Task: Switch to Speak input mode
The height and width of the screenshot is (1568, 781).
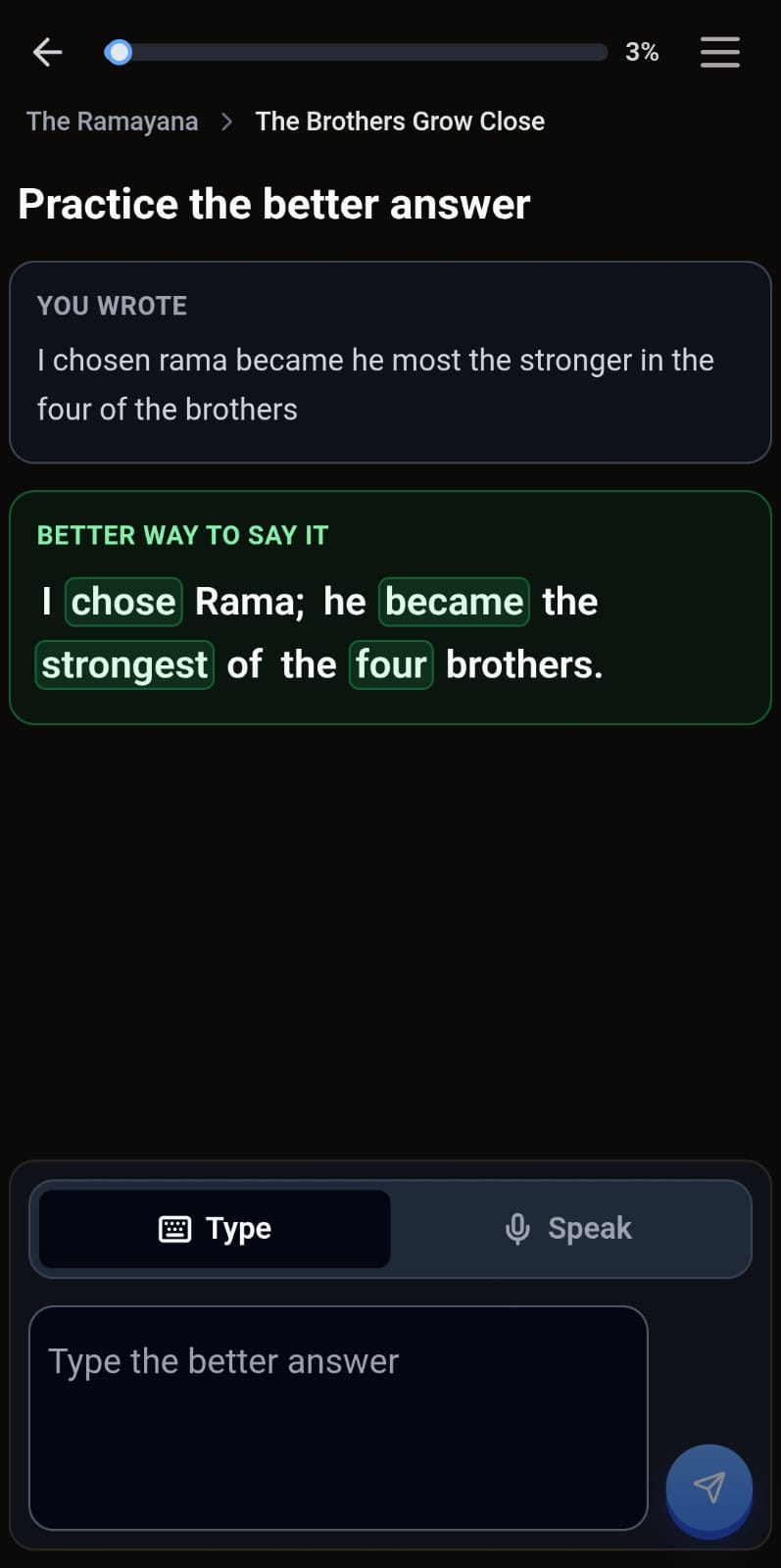Action: point(569,1228)
